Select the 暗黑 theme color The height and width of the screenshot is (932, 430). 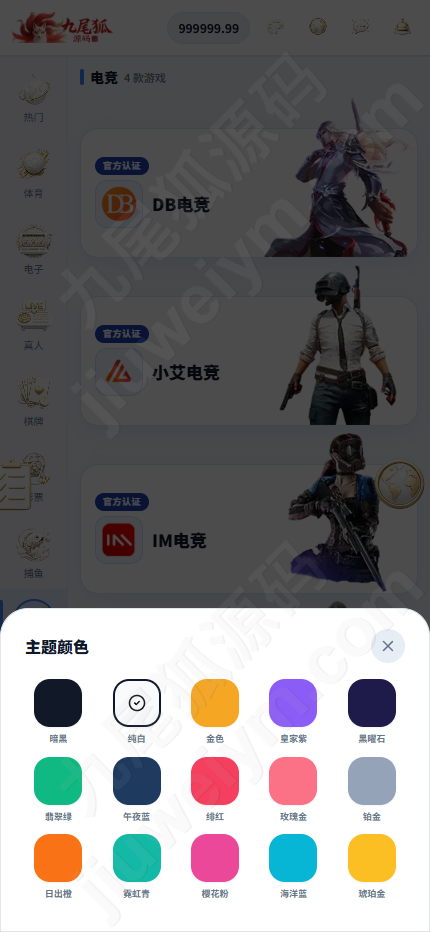point(58,703)
